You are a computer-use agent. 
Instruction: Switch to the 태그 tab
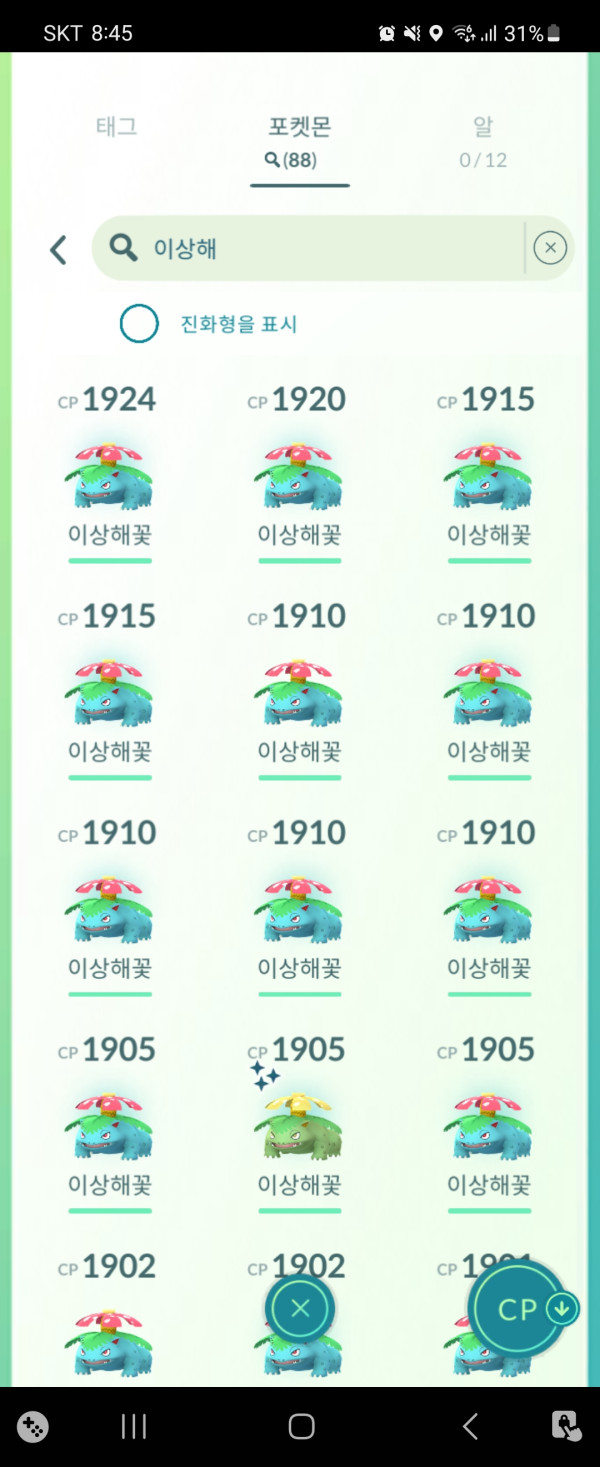click(x=116, y=128)
